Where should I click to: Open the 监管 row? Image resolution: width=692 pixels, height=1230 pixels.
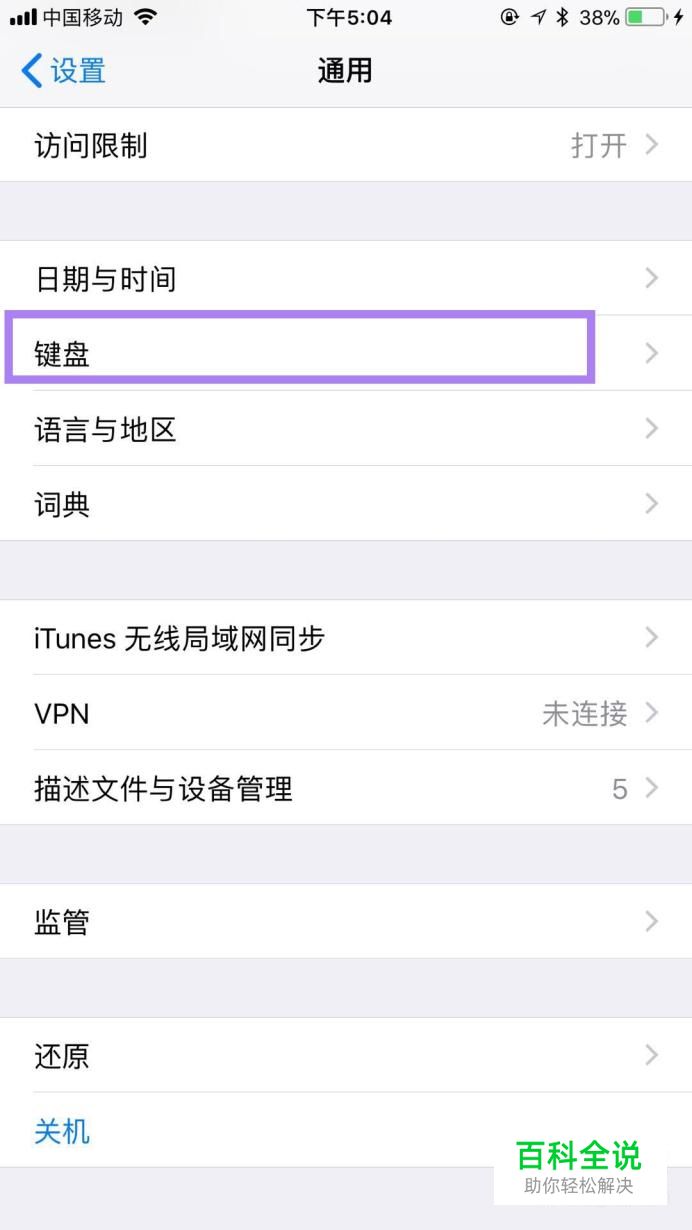pyautogui.click(x=345, y=921)
